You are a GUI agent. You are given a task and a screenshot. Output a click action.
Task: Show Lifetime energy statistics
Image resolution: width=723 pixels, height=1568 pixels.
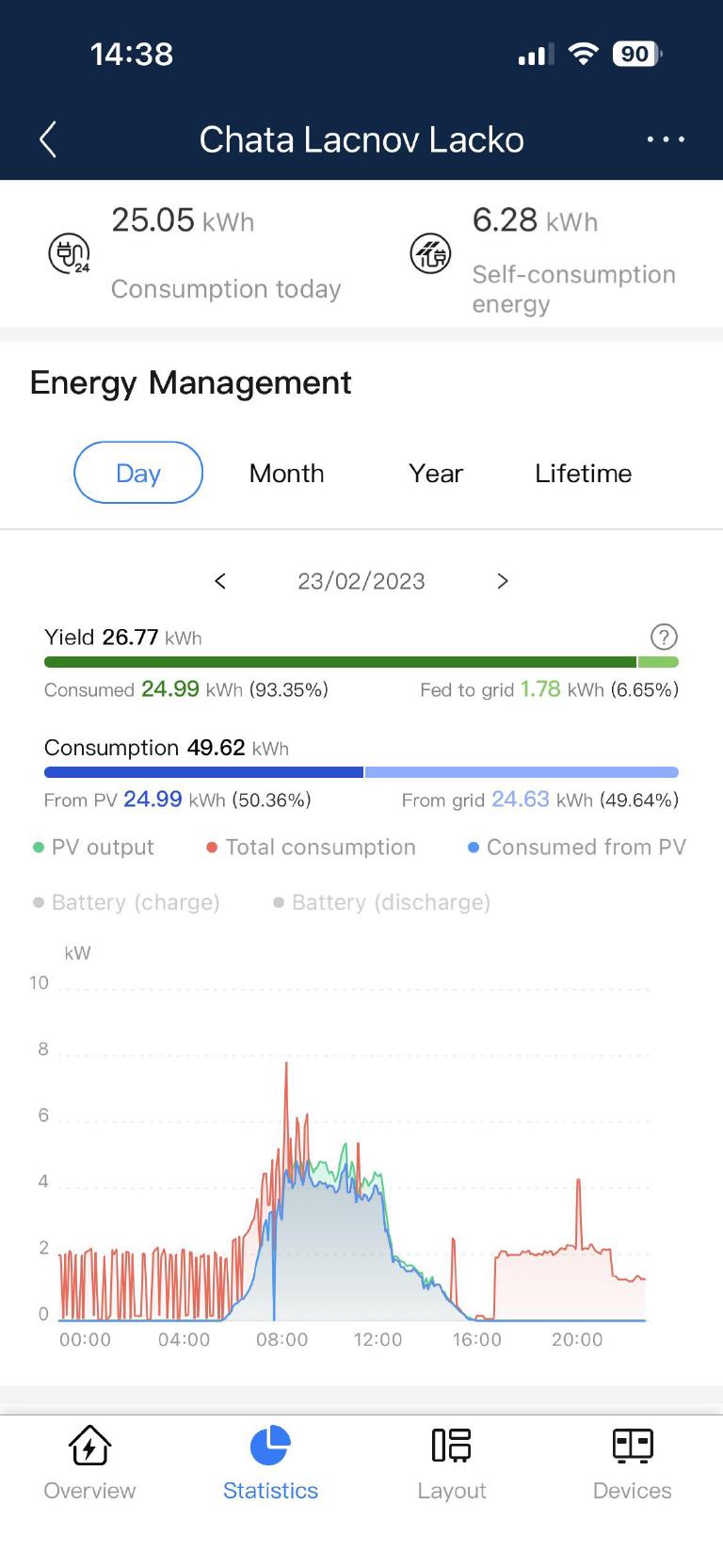583,473
